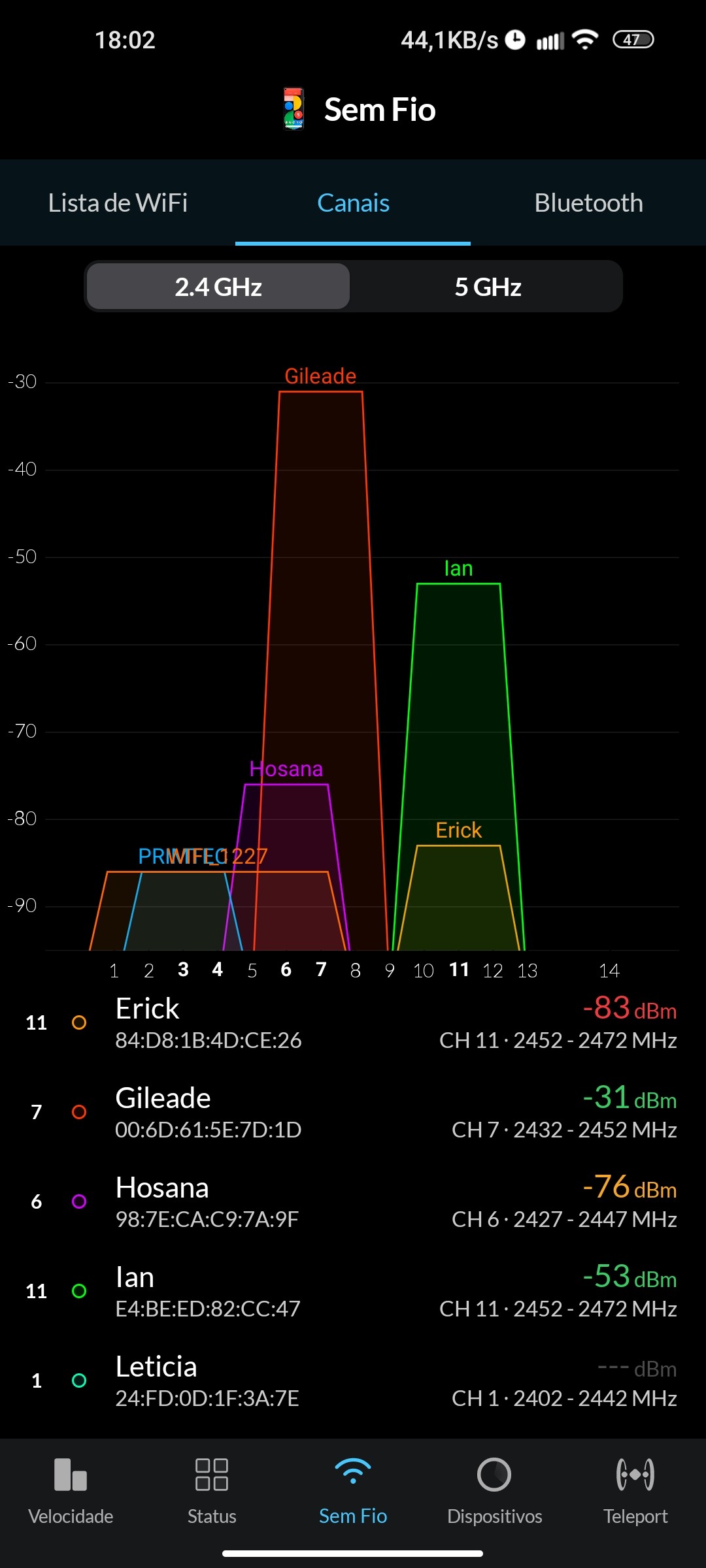The height and width of the screenshot is (1568, 706).
Task: Select the Canais tab
Action: [353, 203]
